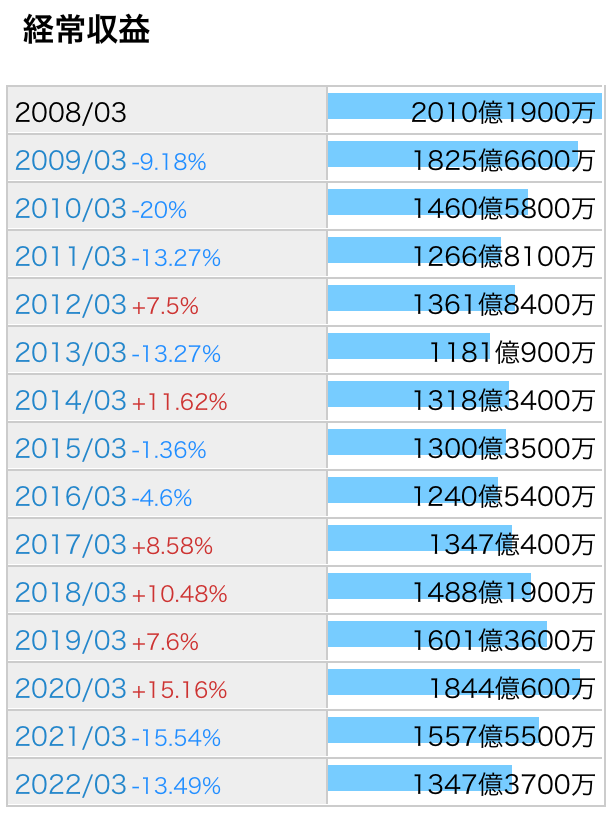Tap the 2015/03 date link

coord(71,449)
